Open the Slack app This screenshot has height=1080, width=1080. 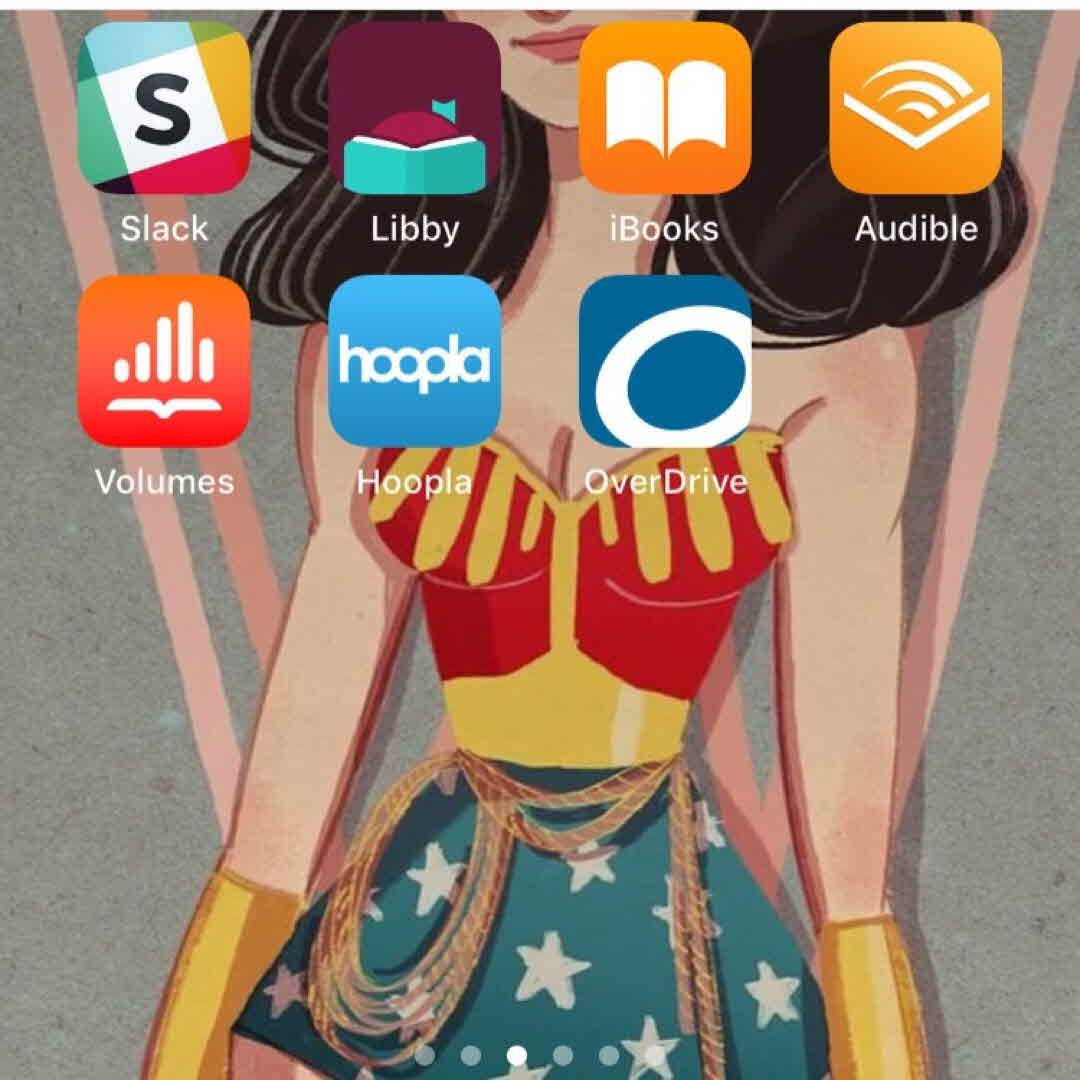pos(164,108)
